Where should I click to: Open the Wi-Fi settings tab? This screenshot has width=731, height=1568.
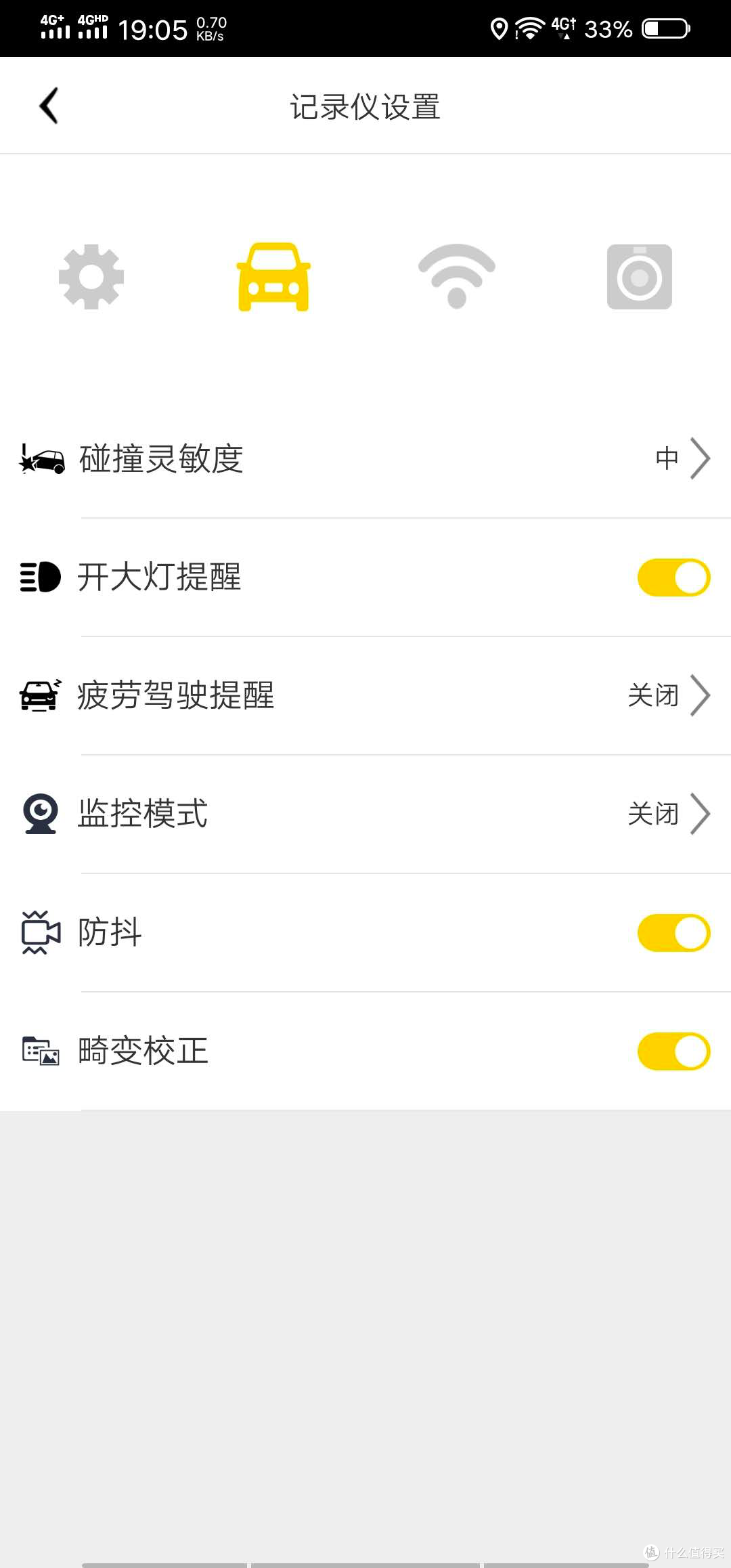[457, 276]
